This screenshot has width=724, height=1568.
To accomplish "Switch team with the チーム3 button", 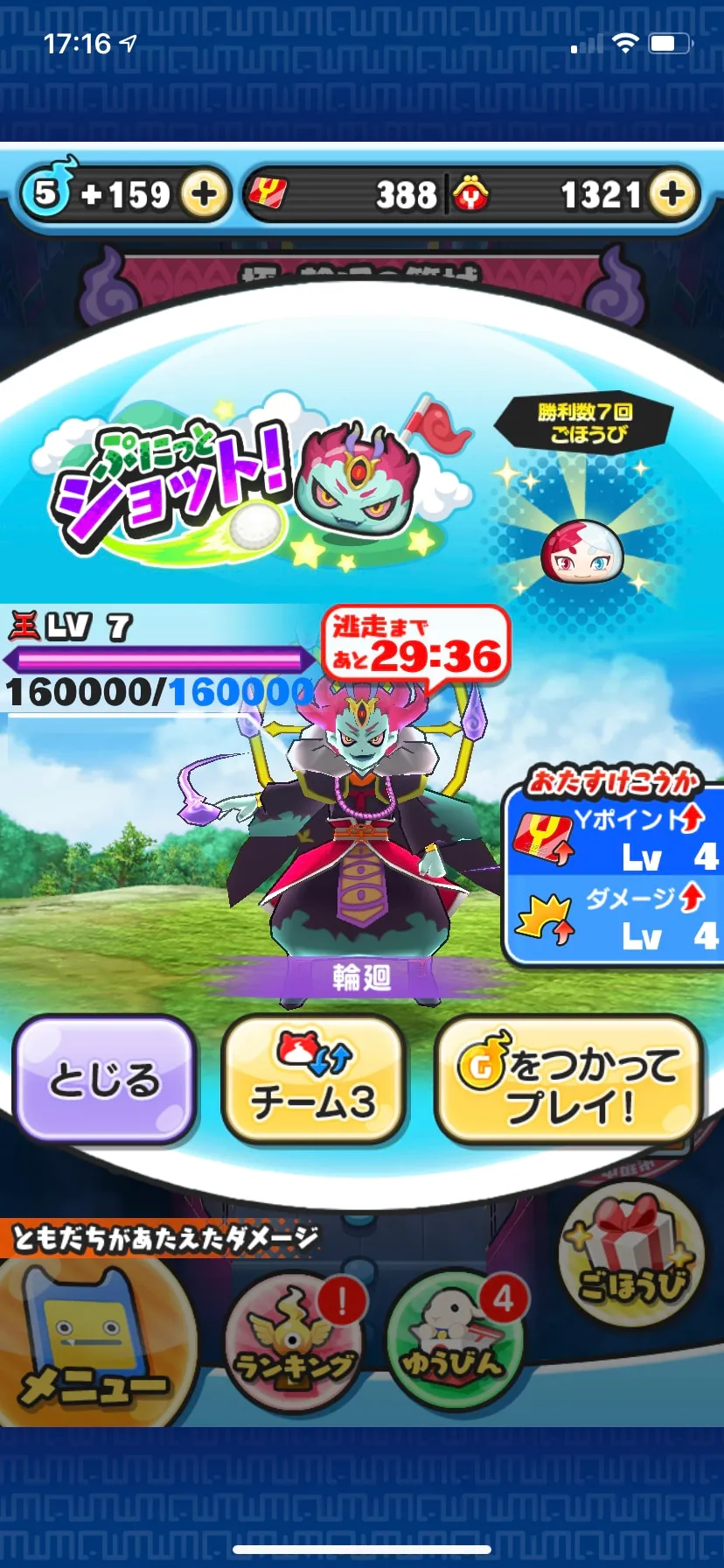I will (x=313, y=1080).
